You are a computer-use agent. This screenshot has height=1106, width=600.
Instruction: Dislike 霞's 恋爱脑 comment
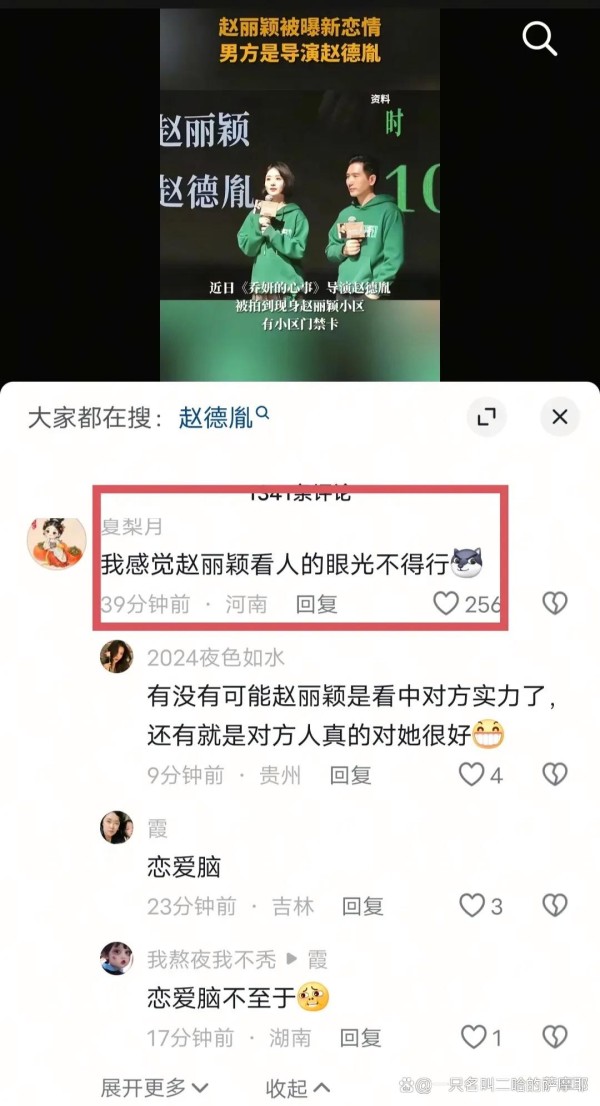click(555, 906)
